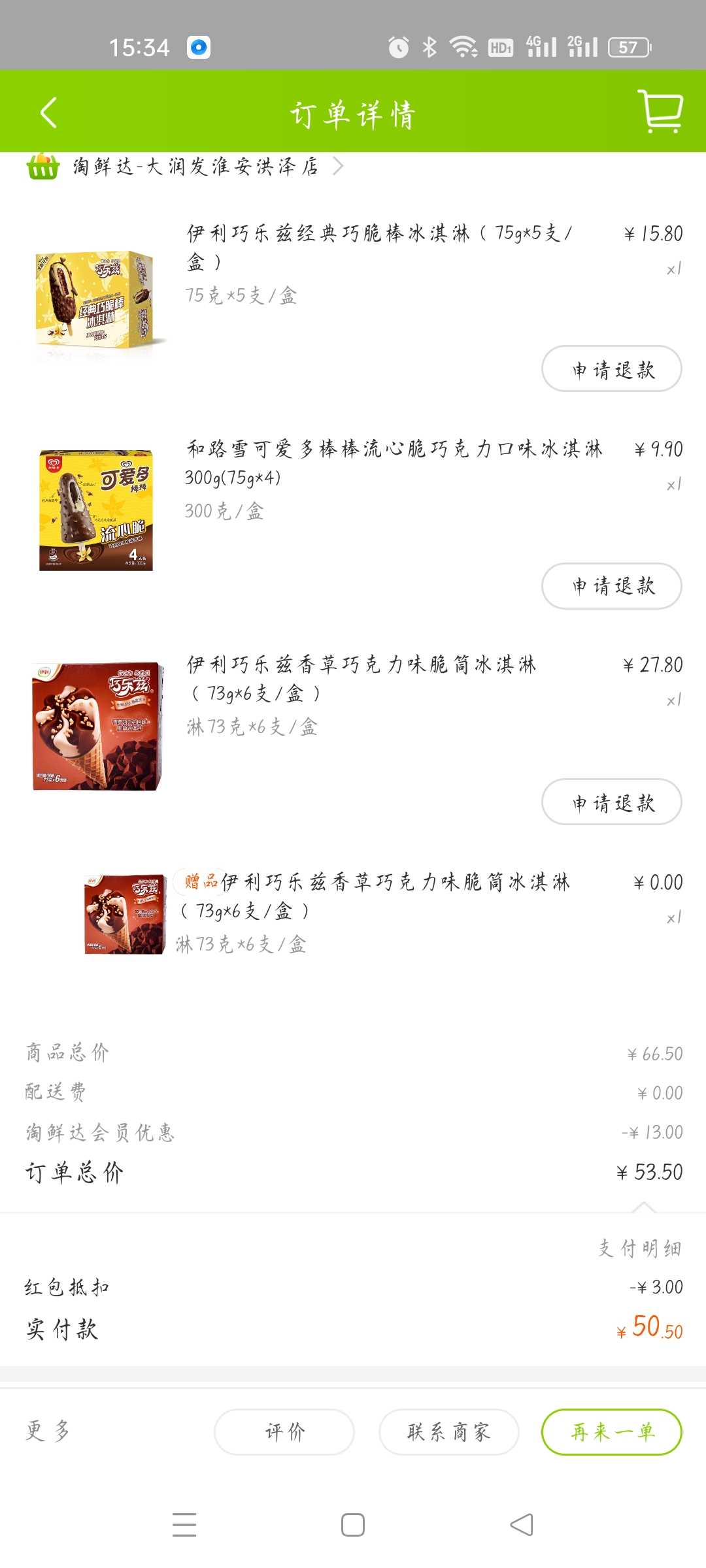Write a review with 评价
This screenshot has width=706, height=1568.
284,1432
